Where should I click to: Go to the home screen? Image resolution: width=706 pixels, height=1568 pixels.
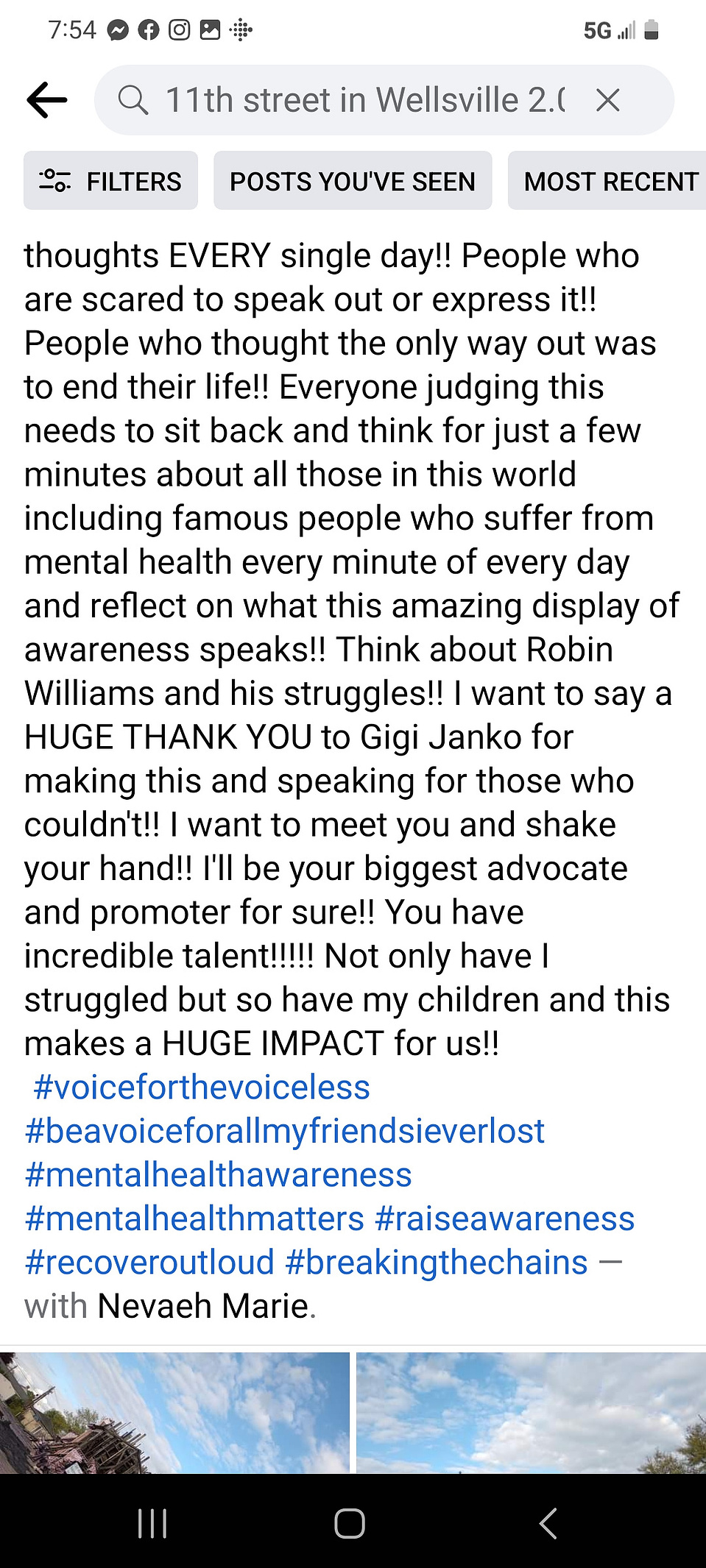(350, 1523)
